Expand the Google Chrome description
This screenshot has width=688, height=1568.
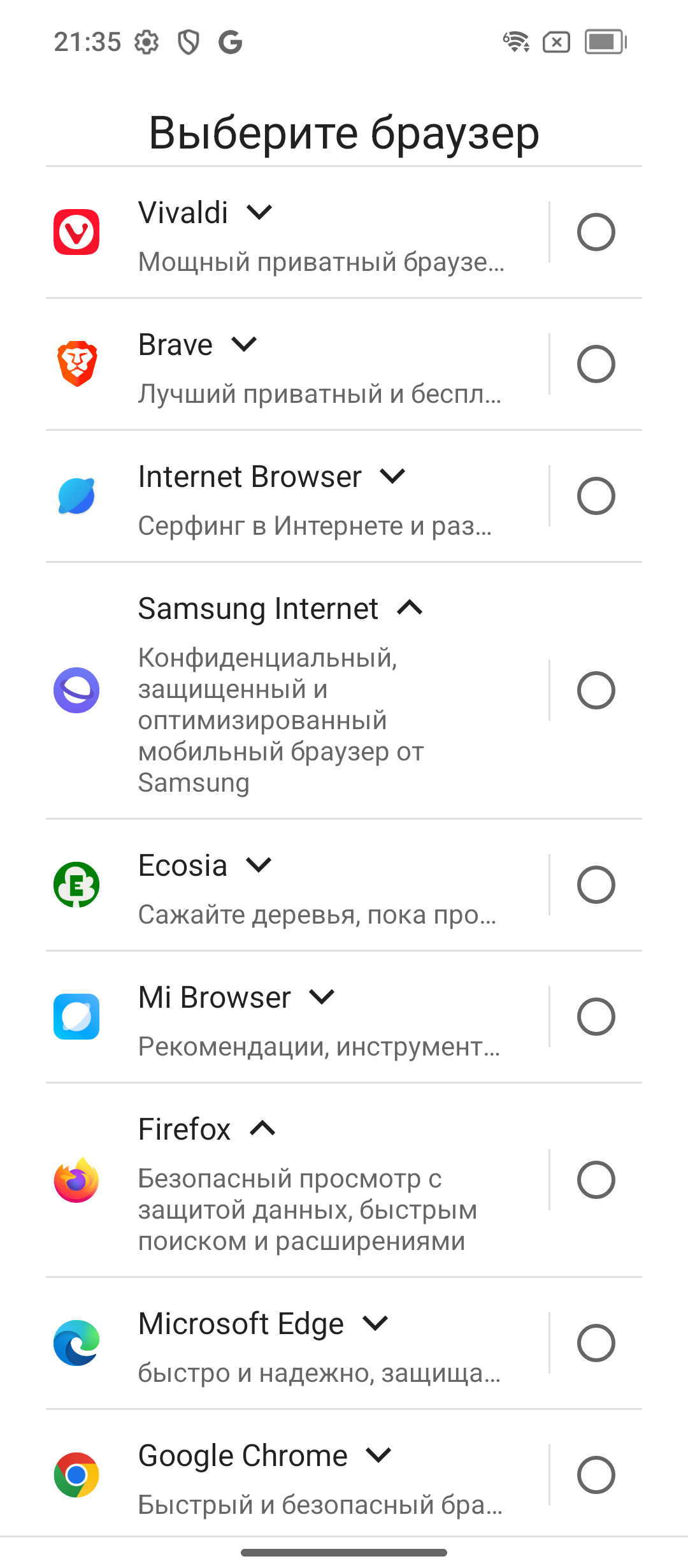[x=379, y=1455]
